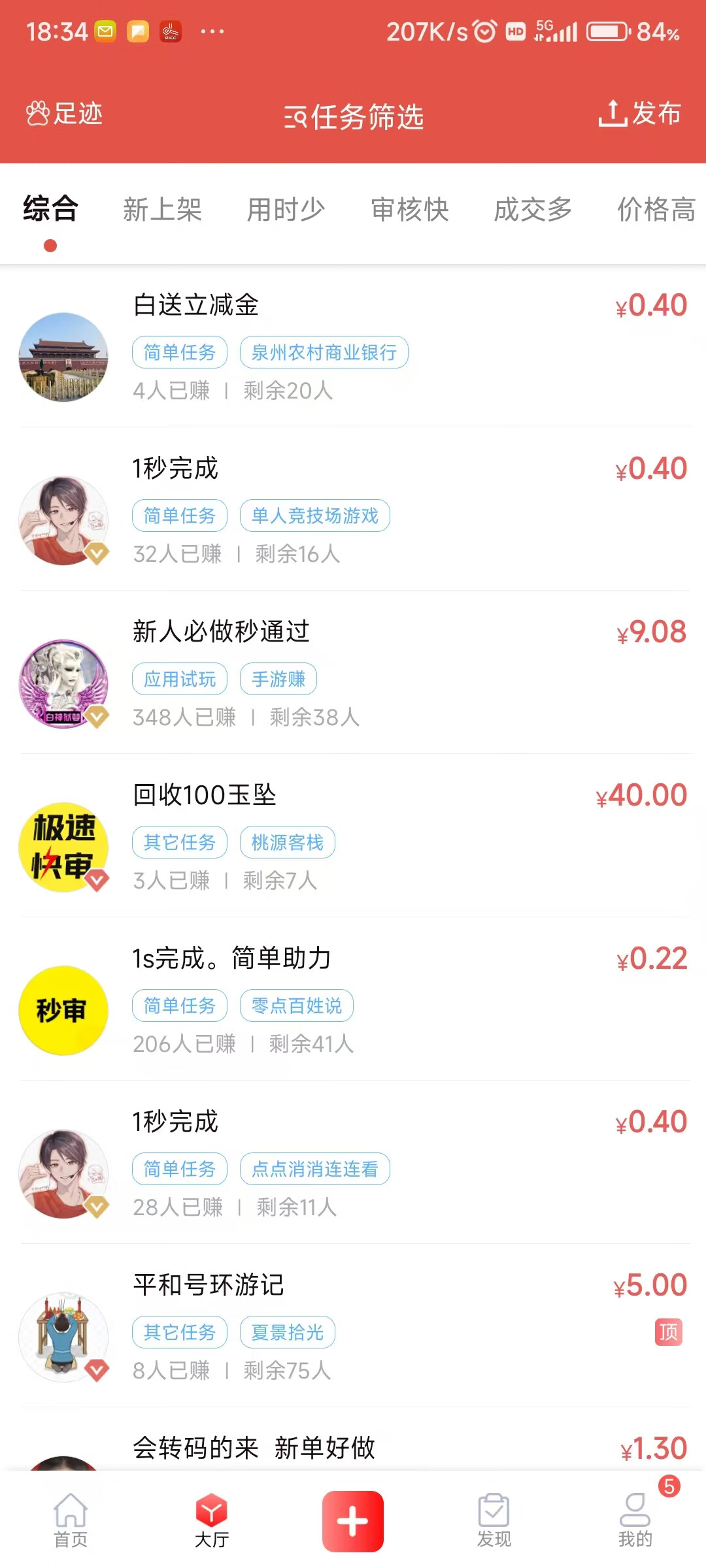Switch to the 新上架 tab
Screen dimensions: 706x1568
point(162,210)
